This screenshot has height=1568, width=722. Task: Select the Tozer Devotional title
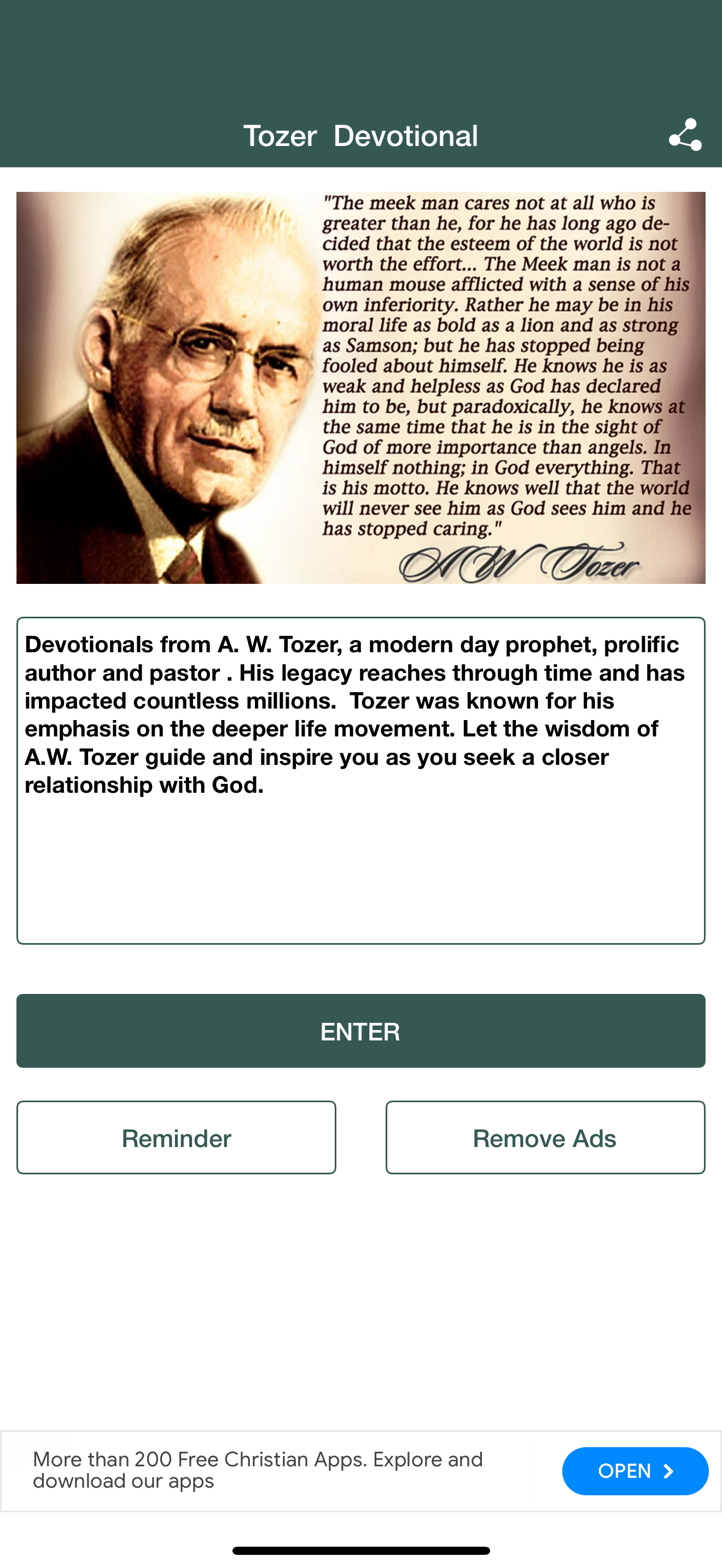[361, 135]
